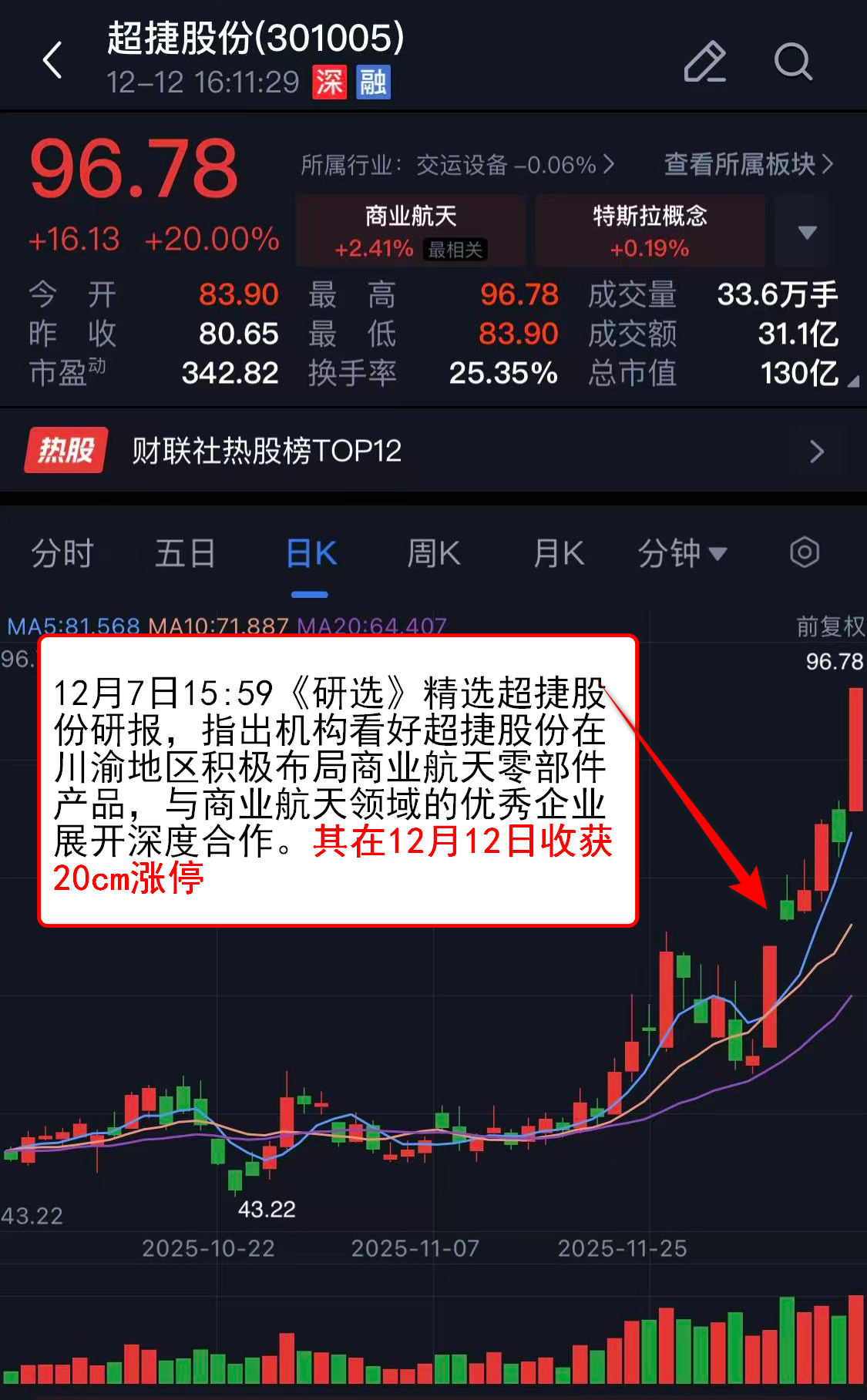Expand more quote details next to 总市值

(x=852, y=381)
